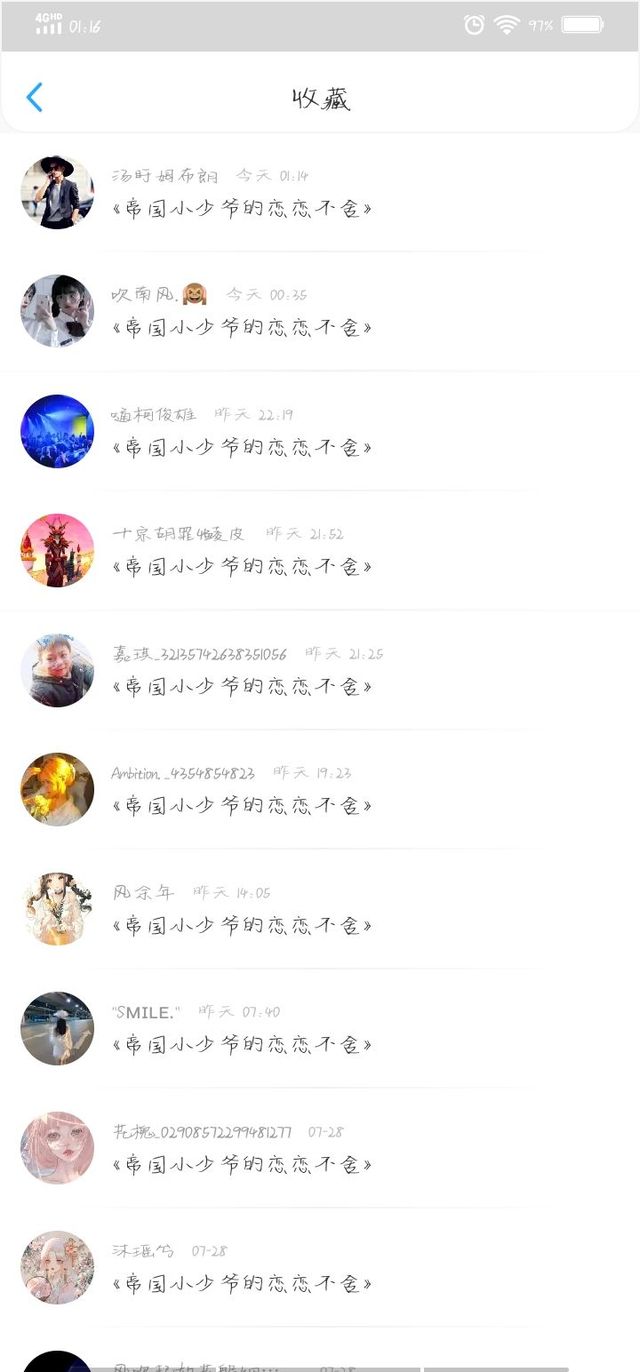Open the favorite from 沐瑶竹
The height and width of the screenshot is (1372, 640).
(x=320, y=1267)
